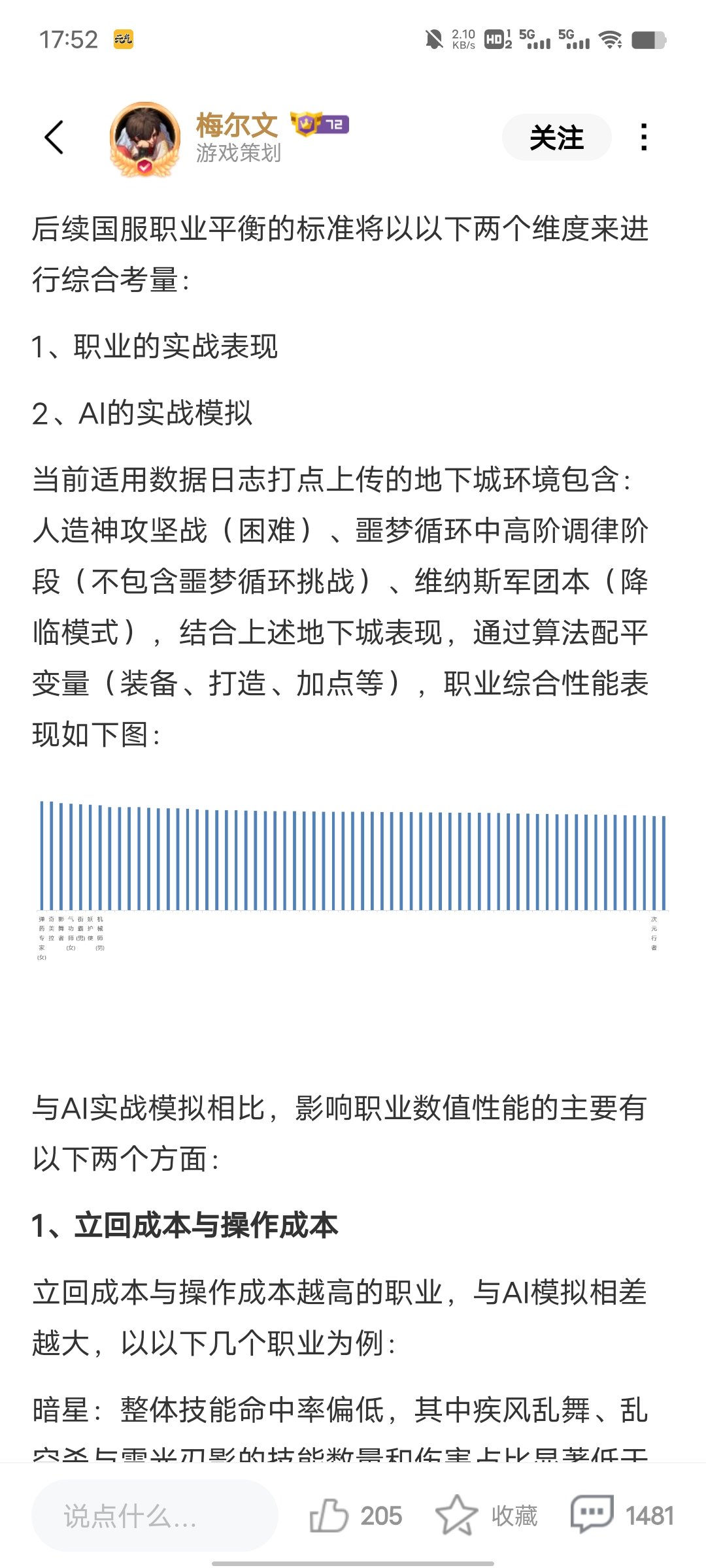Tap the 说点什么 comment input field
Image resolution: width=706 pixels, height=1568 pixels.
154,1515
